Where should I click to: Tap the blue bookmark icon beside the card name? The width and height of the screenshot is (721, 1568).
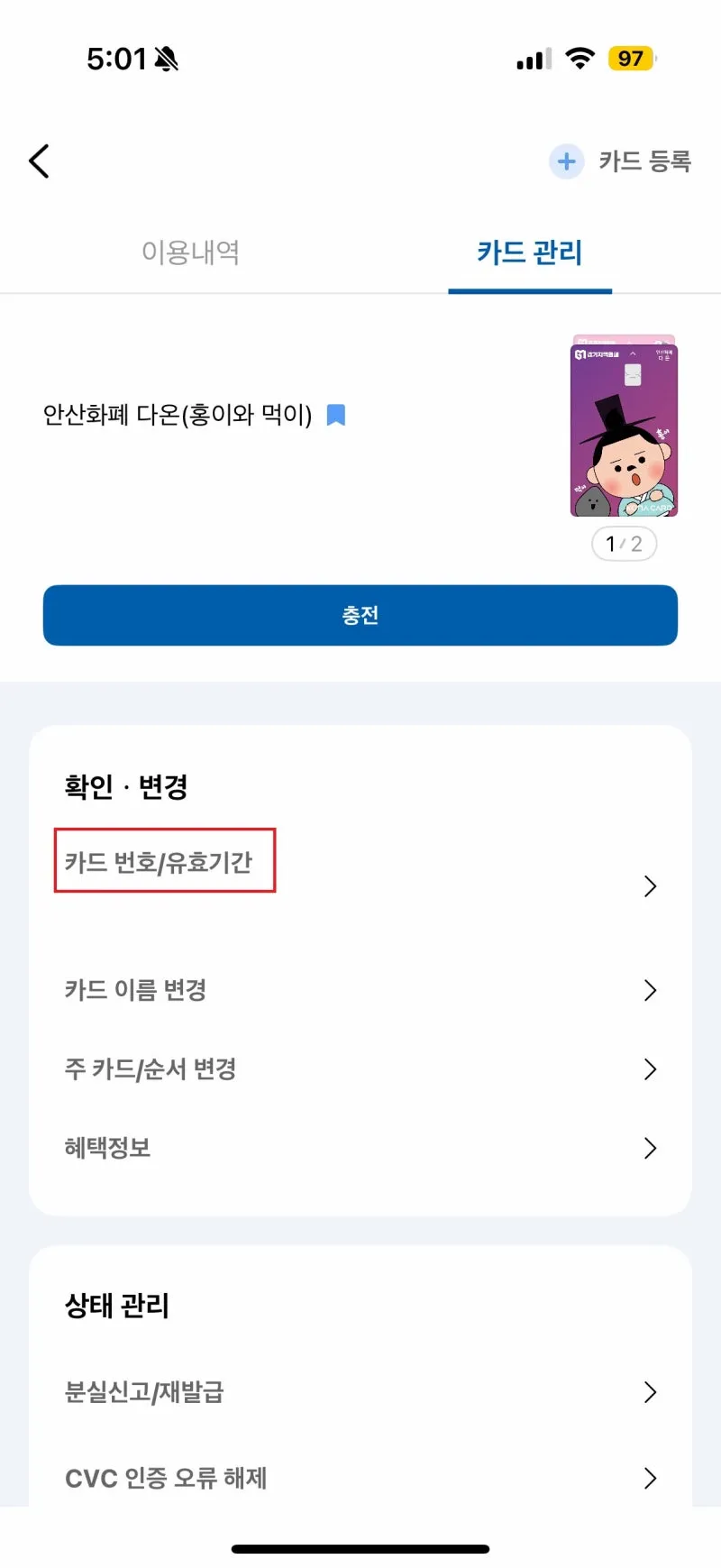click(x=335, y=415)
